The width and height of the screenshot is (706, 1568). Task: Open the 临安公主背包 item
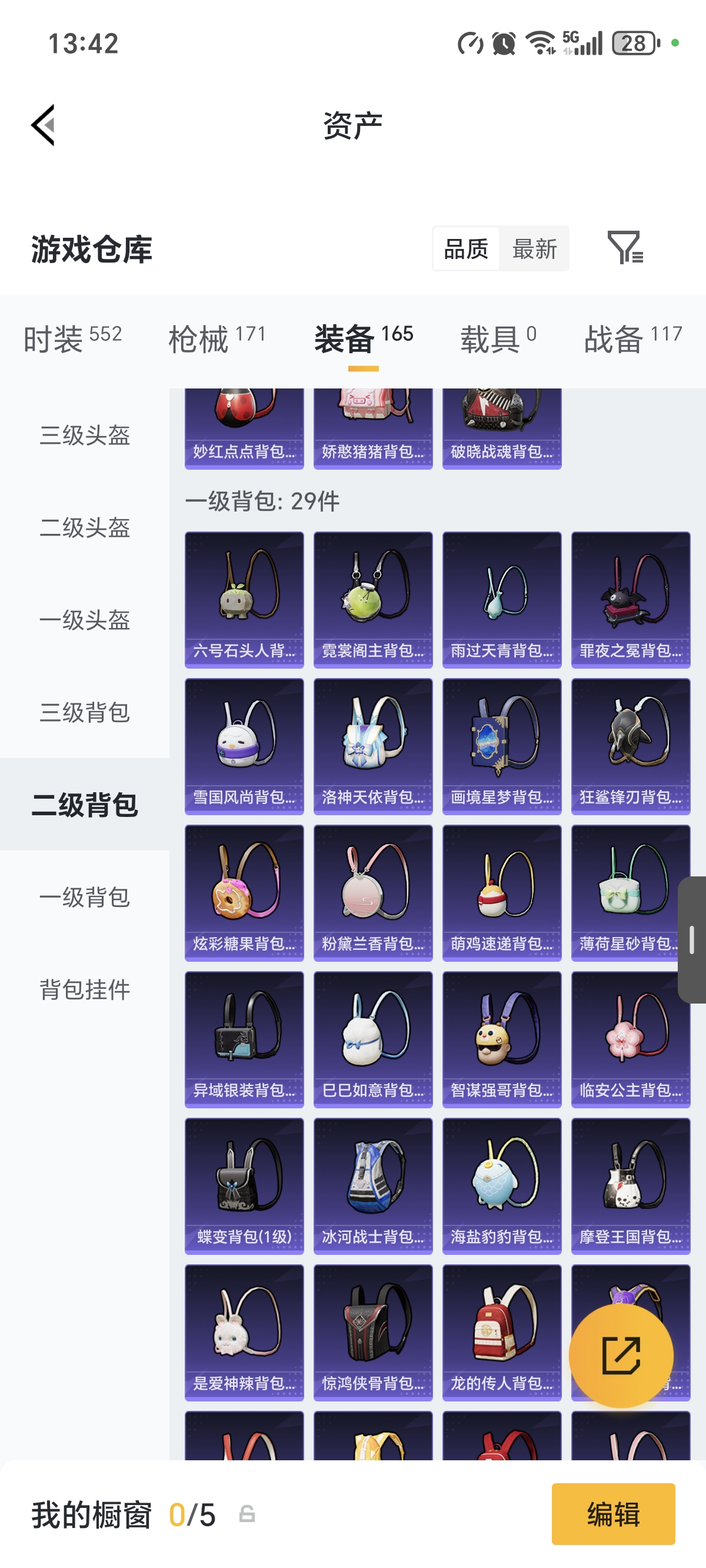click(x=631, y=1039)
